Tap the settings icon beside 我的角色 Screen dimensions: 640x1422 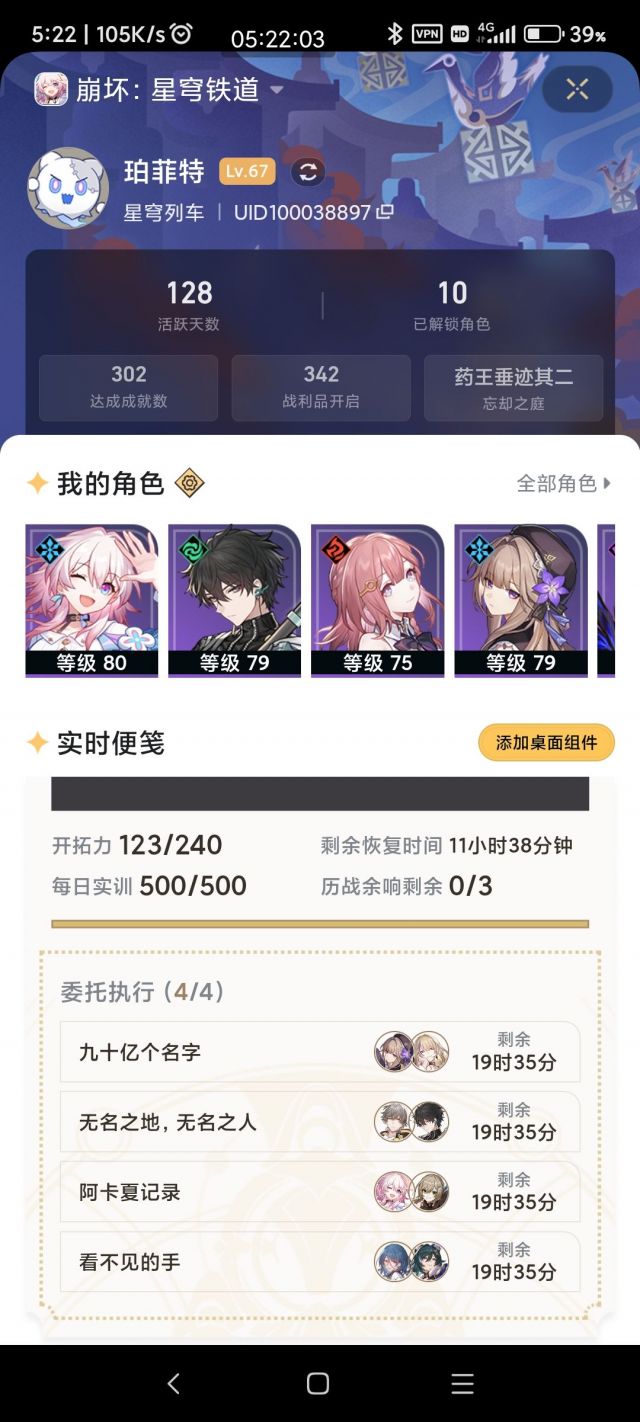pos(189,484)
